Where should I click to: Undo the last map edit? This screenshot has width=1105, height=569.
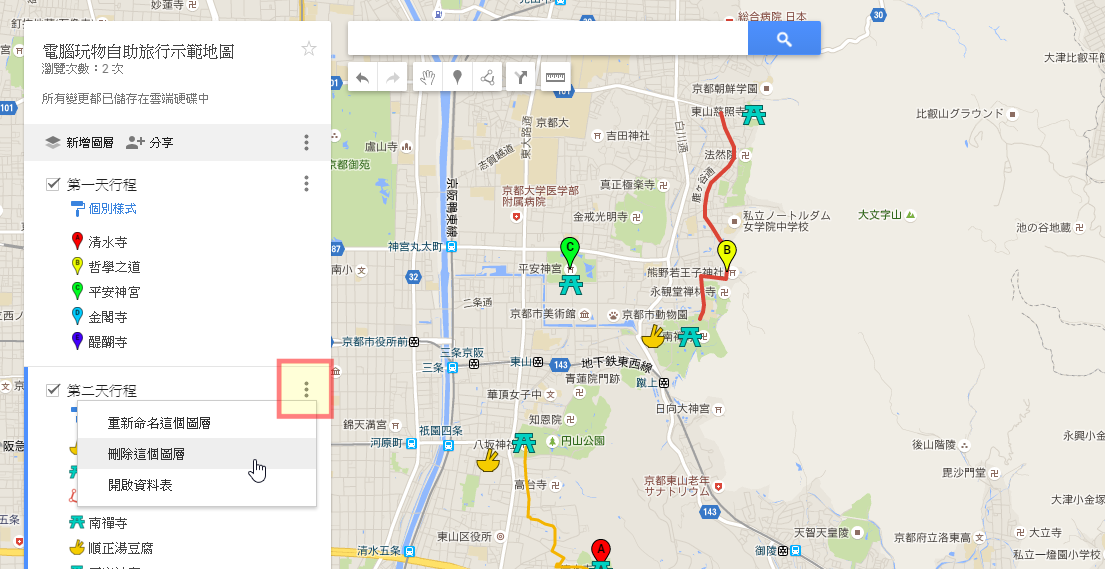[x=362, y=77]
